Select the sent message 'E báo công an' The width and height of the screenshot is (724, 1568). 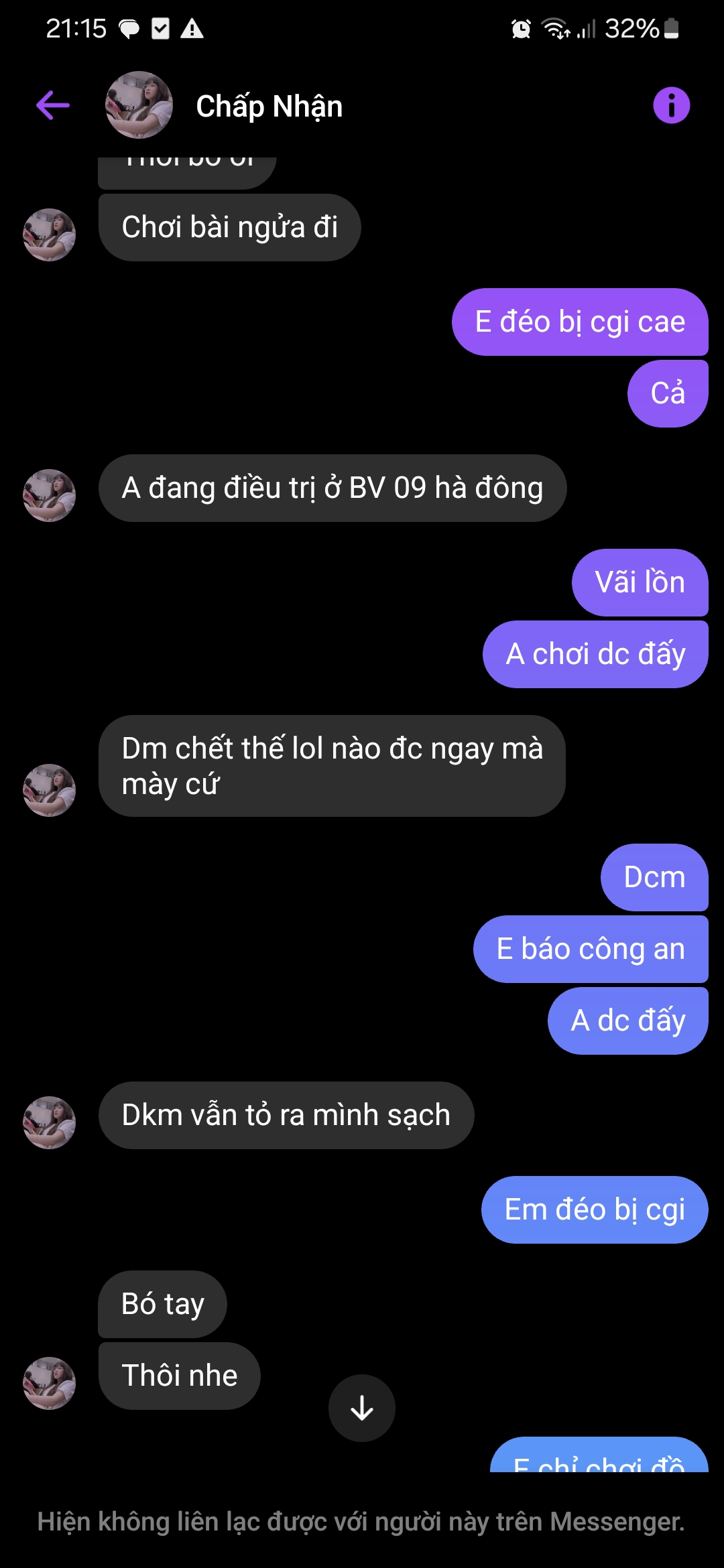click(x=590, y=949)
